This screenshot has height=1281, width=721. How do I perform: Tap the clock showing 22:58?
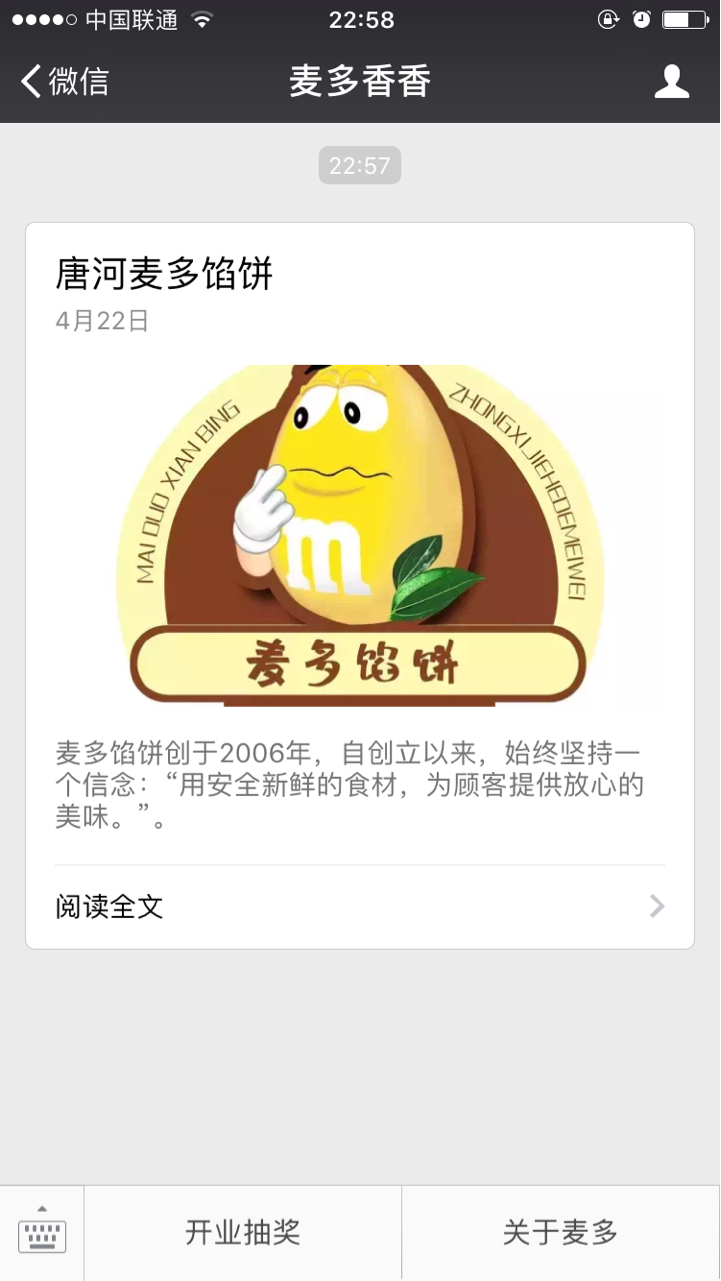(359, 17)
